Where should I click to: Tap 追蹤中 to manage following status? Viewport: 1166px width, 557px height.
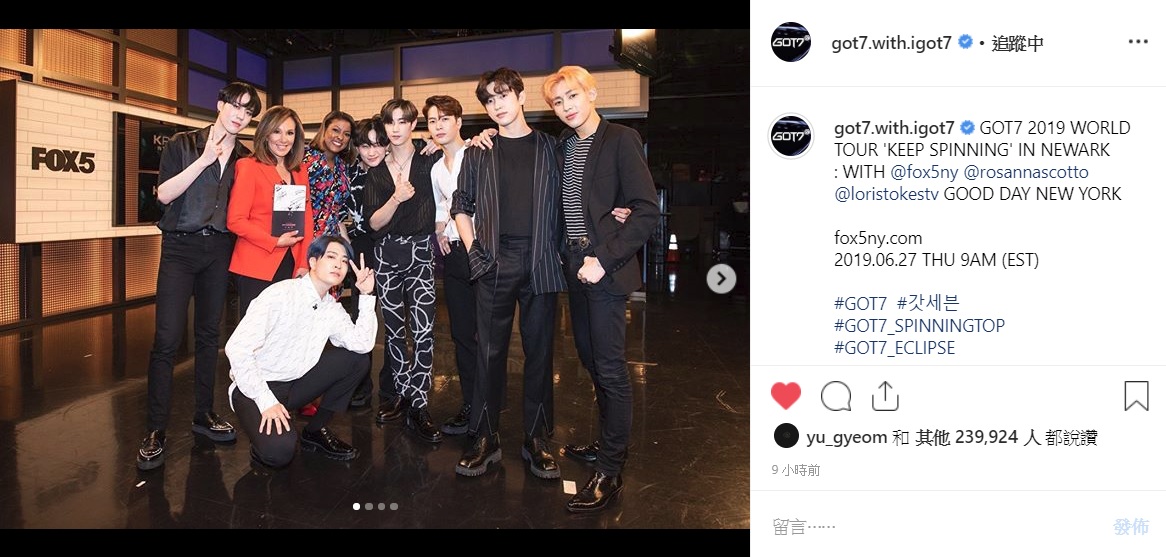(x=1018, y=43)
